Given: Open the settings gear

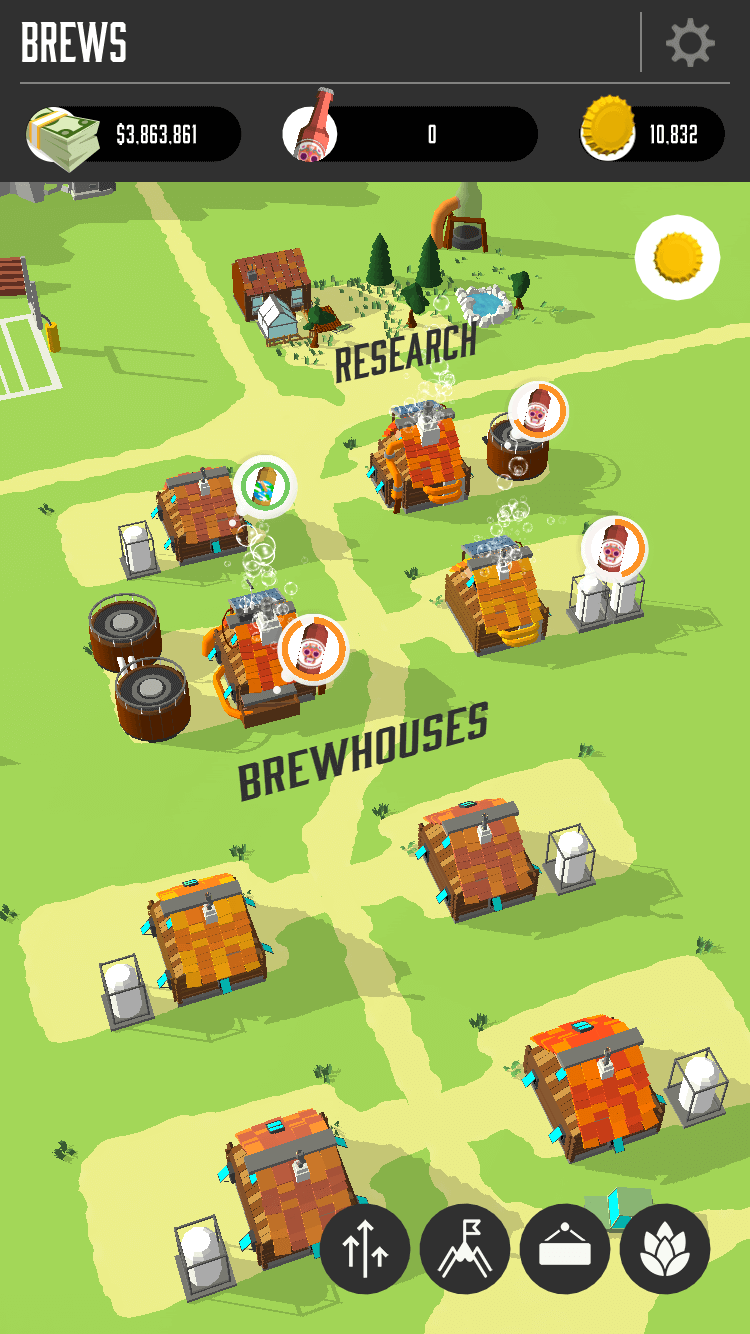Looking at the screenshot, I should (690, 43).
